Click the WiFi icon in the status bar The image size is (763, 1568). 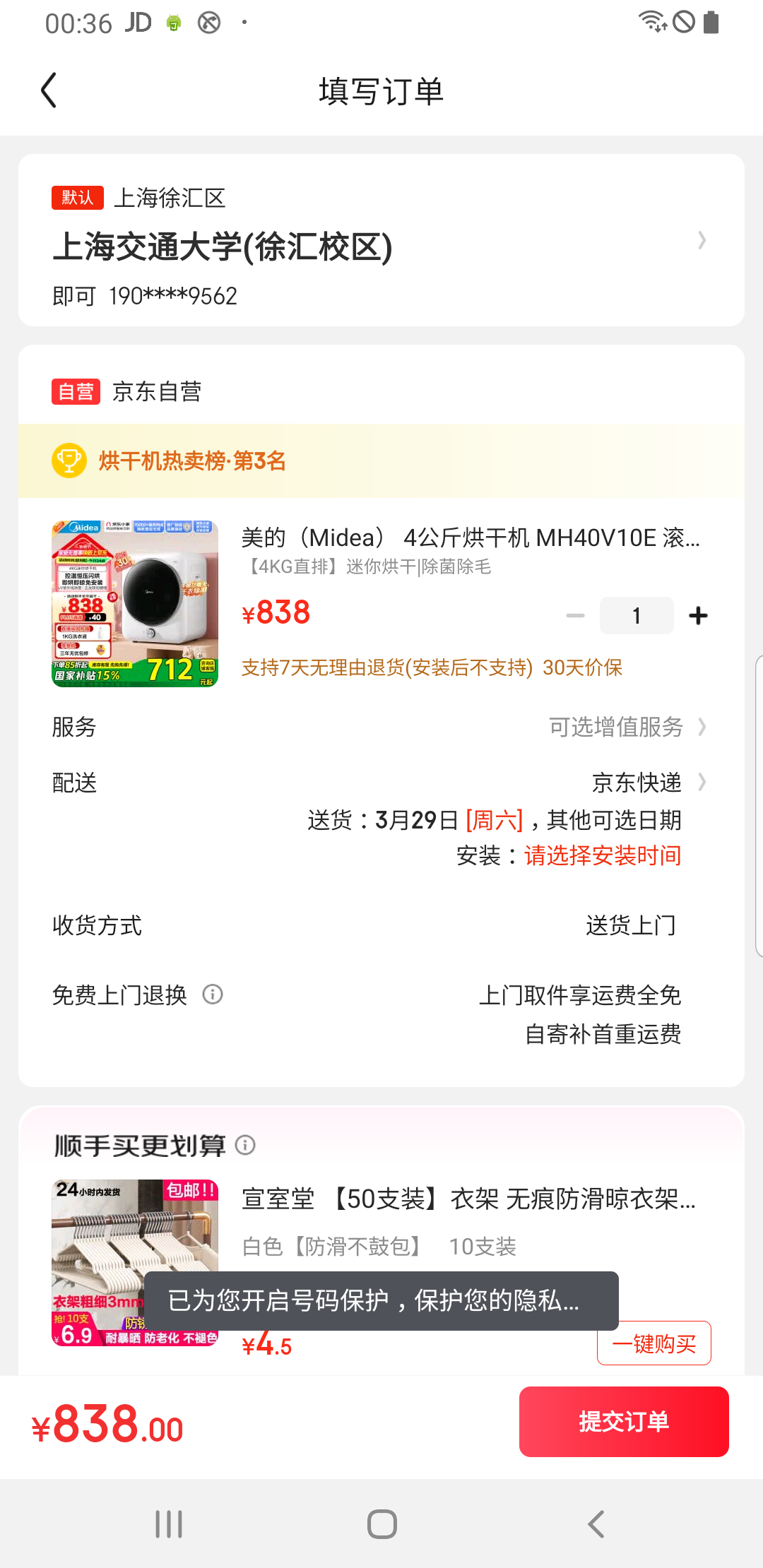[x=651, y=21]
